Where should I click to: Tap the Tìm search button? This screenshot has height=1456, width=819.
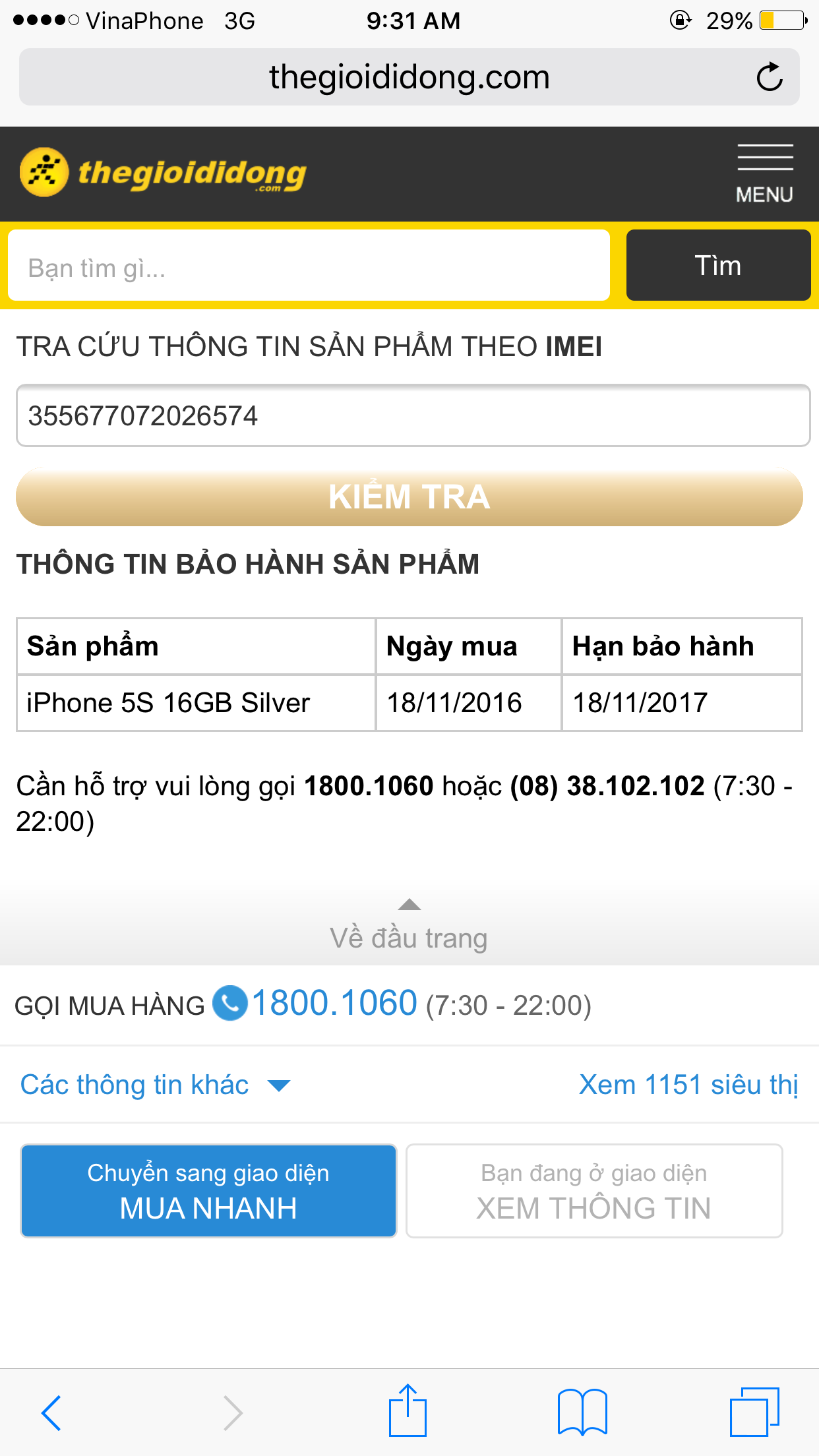pyautogui.click(x=717, y=266)
